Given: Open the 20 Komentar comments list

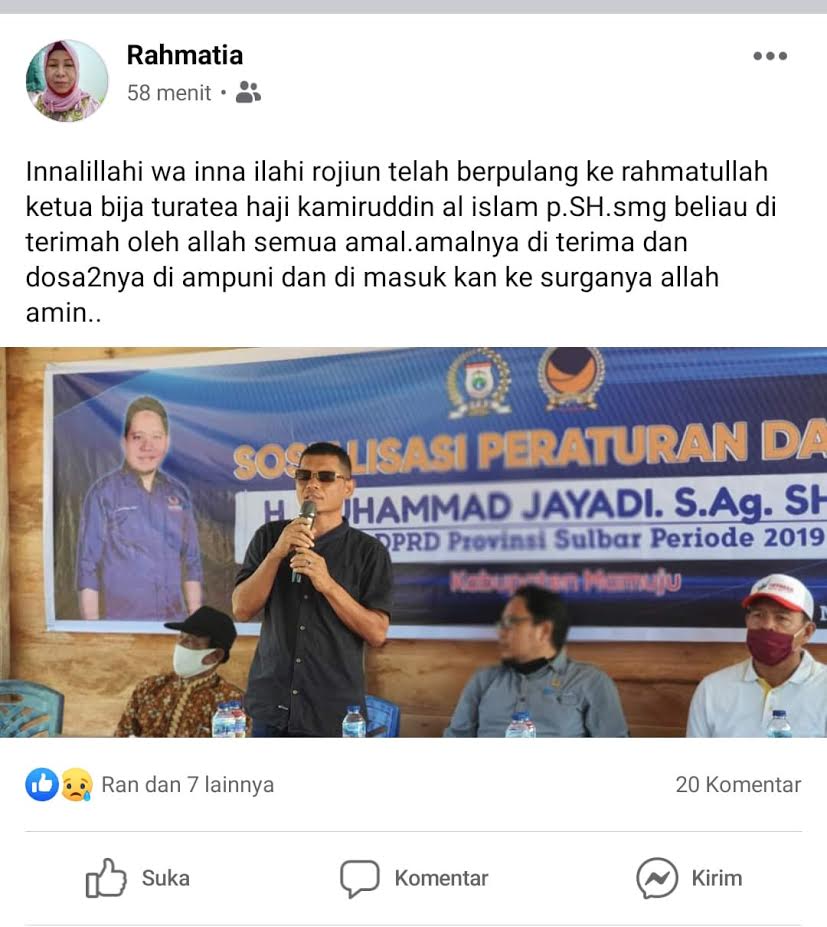Looking at the screenshot, I should 737,785.
